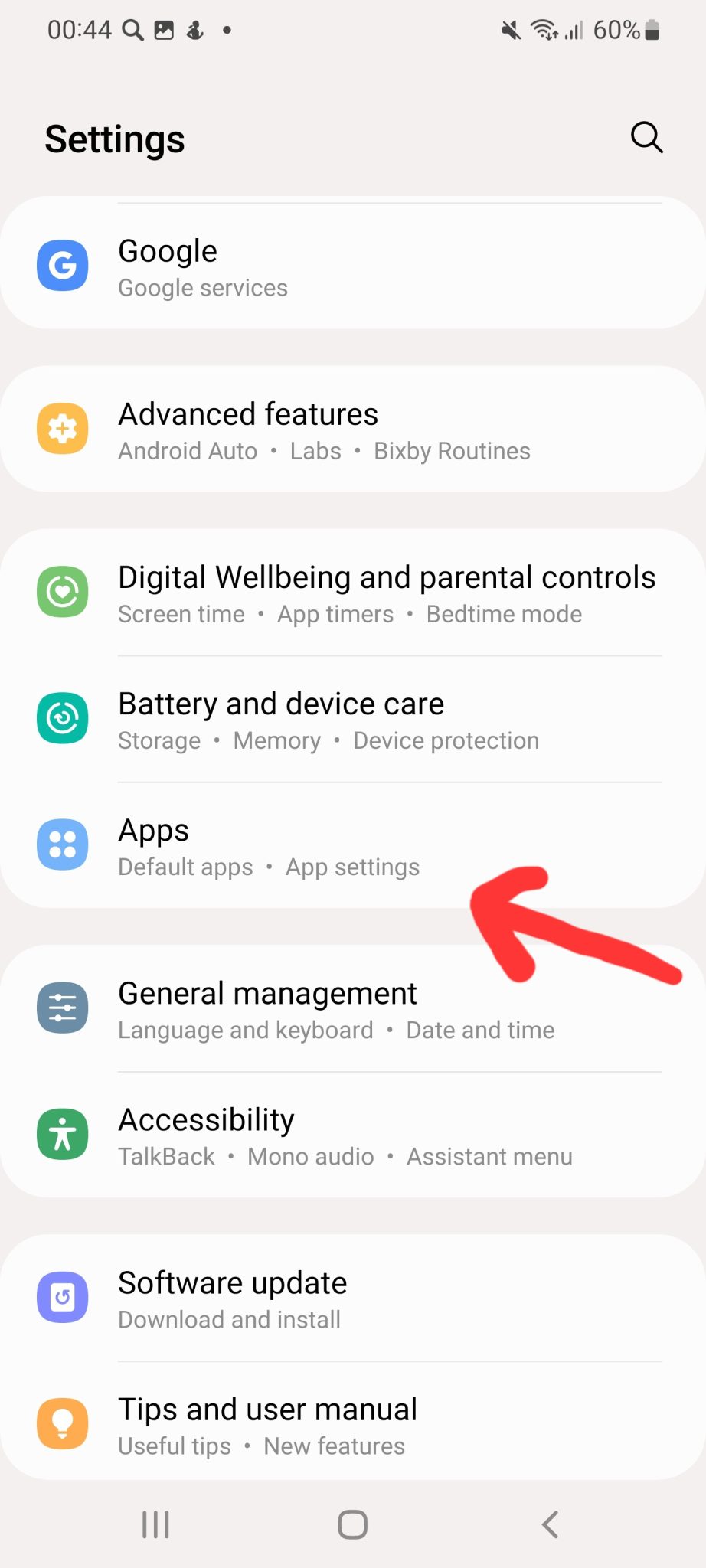Open Battery and device care

click(x=306, y=718)
